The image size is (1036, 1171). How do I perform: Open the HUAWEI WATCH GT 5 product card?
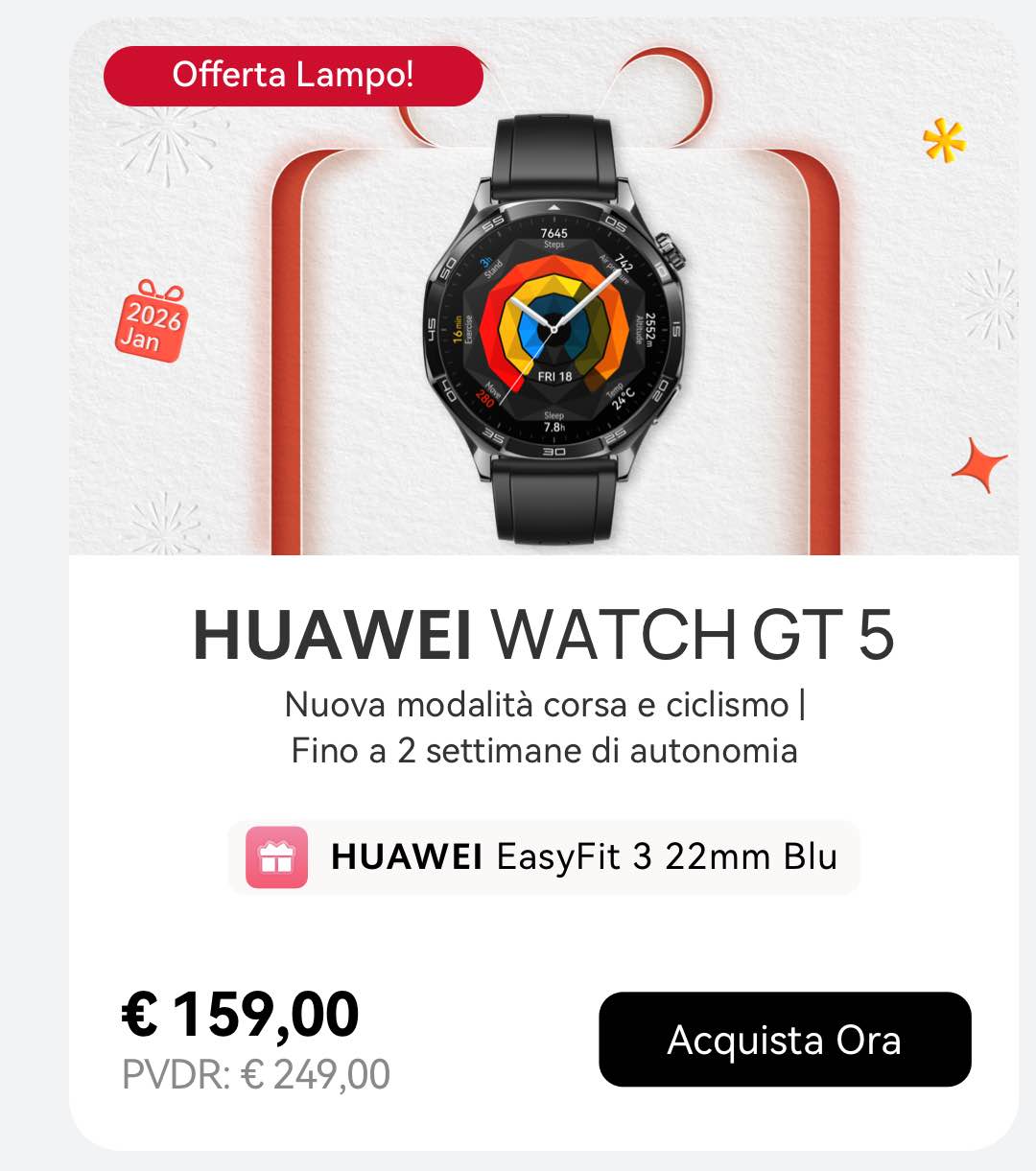(543, 635)
